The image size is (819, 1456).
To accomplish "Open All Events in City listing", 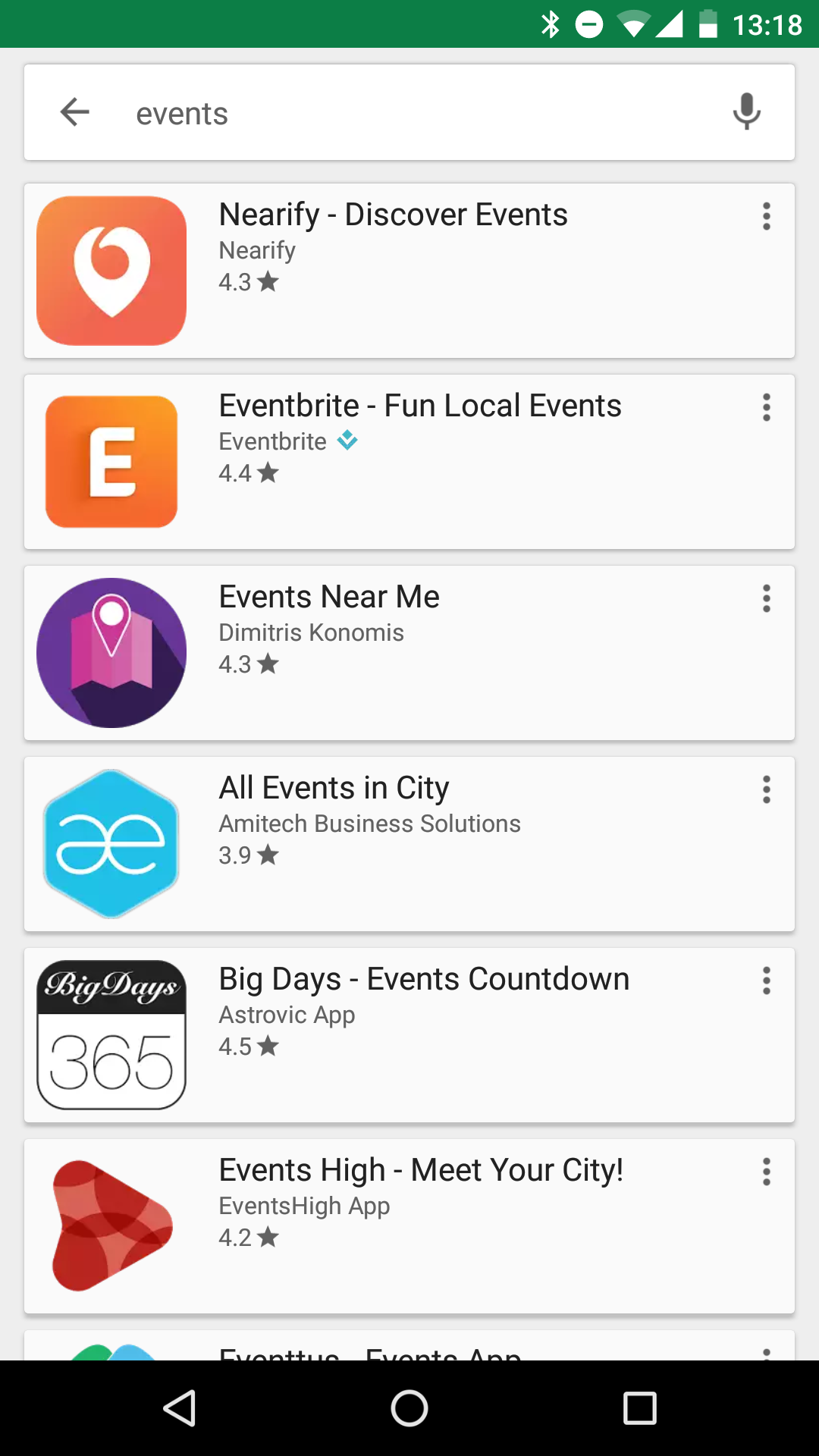I will point(334,789).
